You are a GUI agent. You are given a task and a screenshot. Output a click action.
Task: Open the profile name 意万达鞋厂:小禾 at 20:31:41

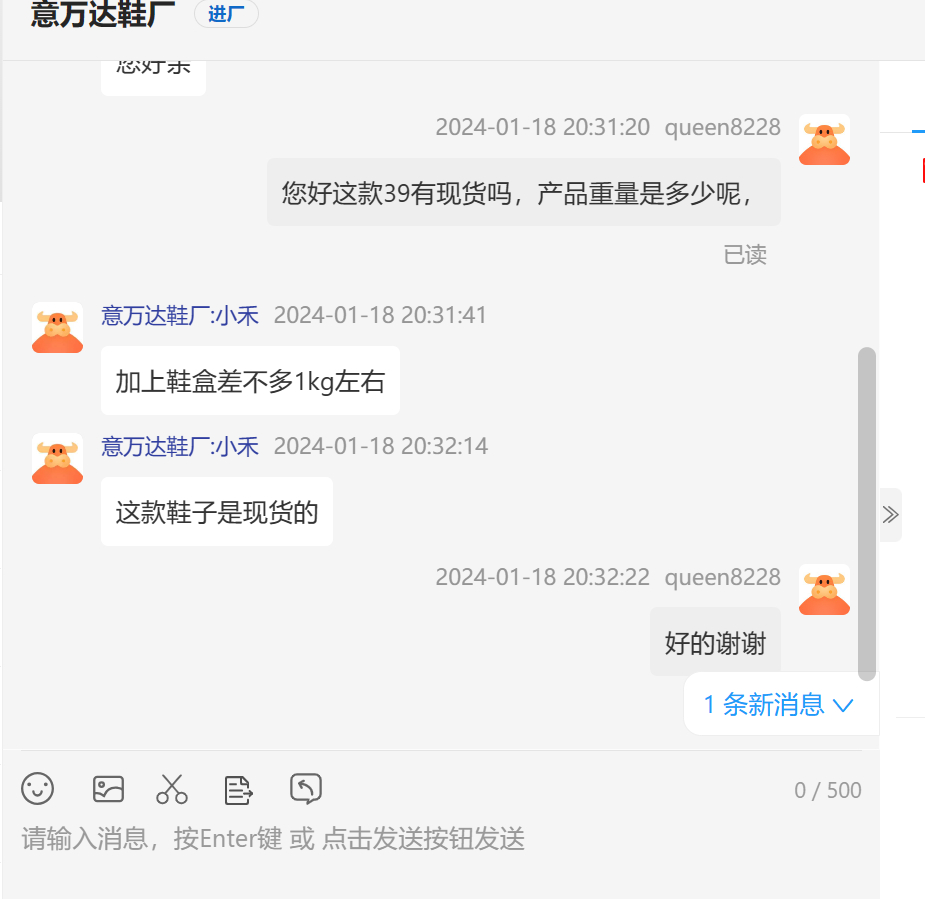[180, 316]
